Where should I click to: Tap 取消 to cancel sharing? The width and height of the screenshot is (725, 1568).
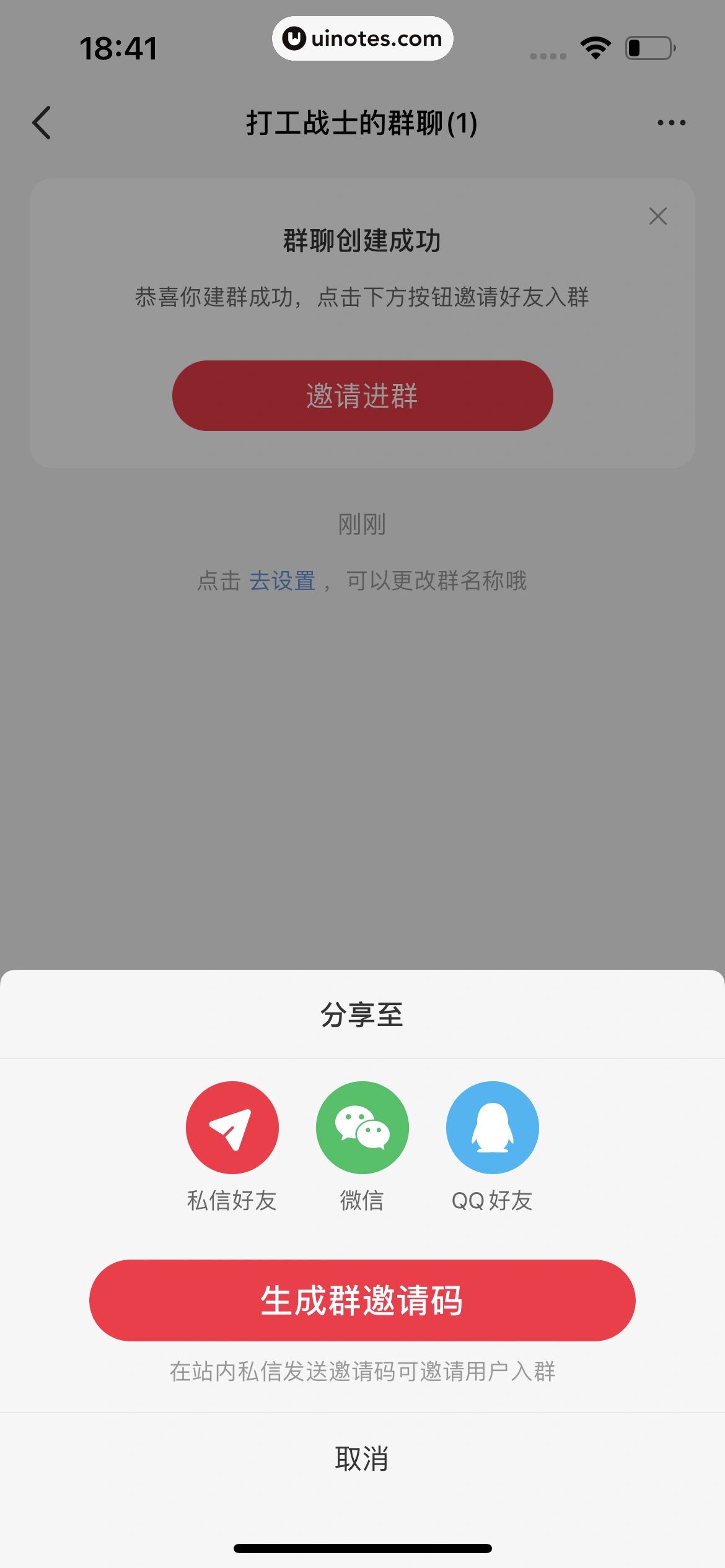pyautogui.click(x=362, y=1459)
